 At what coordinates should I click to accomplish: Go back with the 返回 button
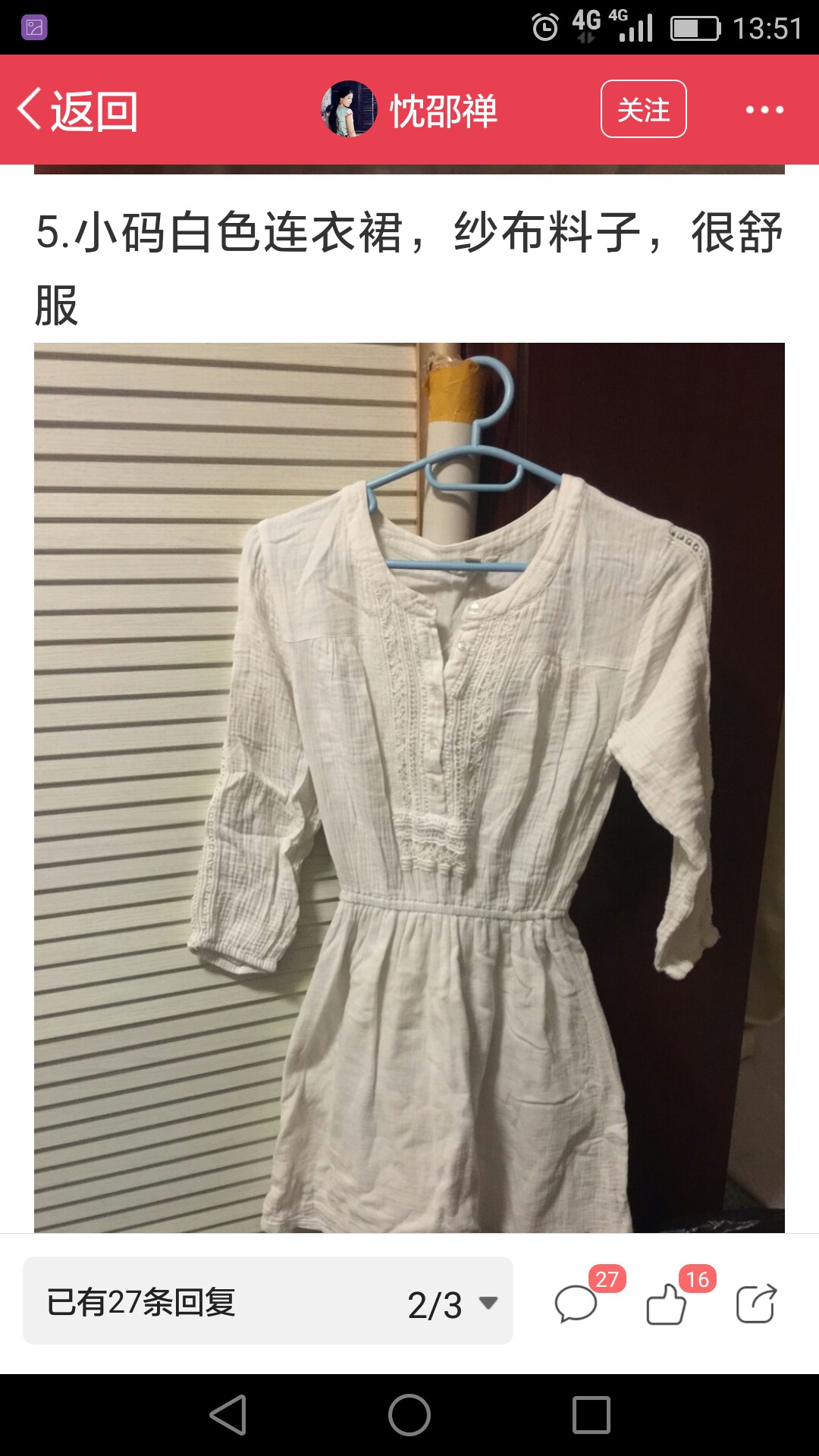point(77,111)
